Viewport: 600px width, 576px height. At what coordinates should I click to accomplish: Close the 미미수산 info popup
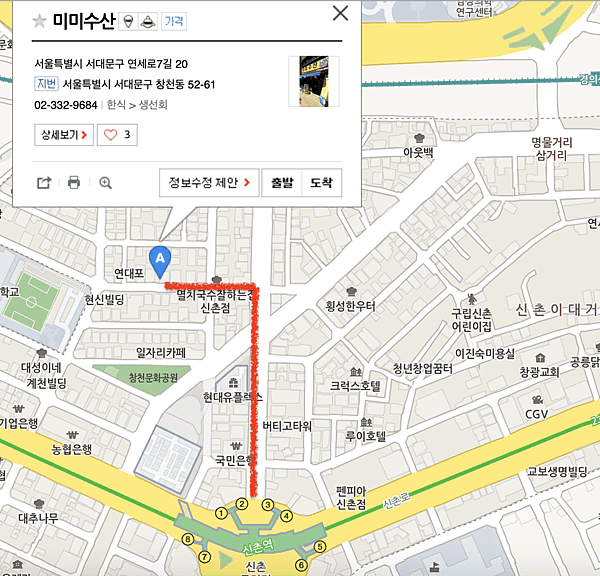[340, 13]
